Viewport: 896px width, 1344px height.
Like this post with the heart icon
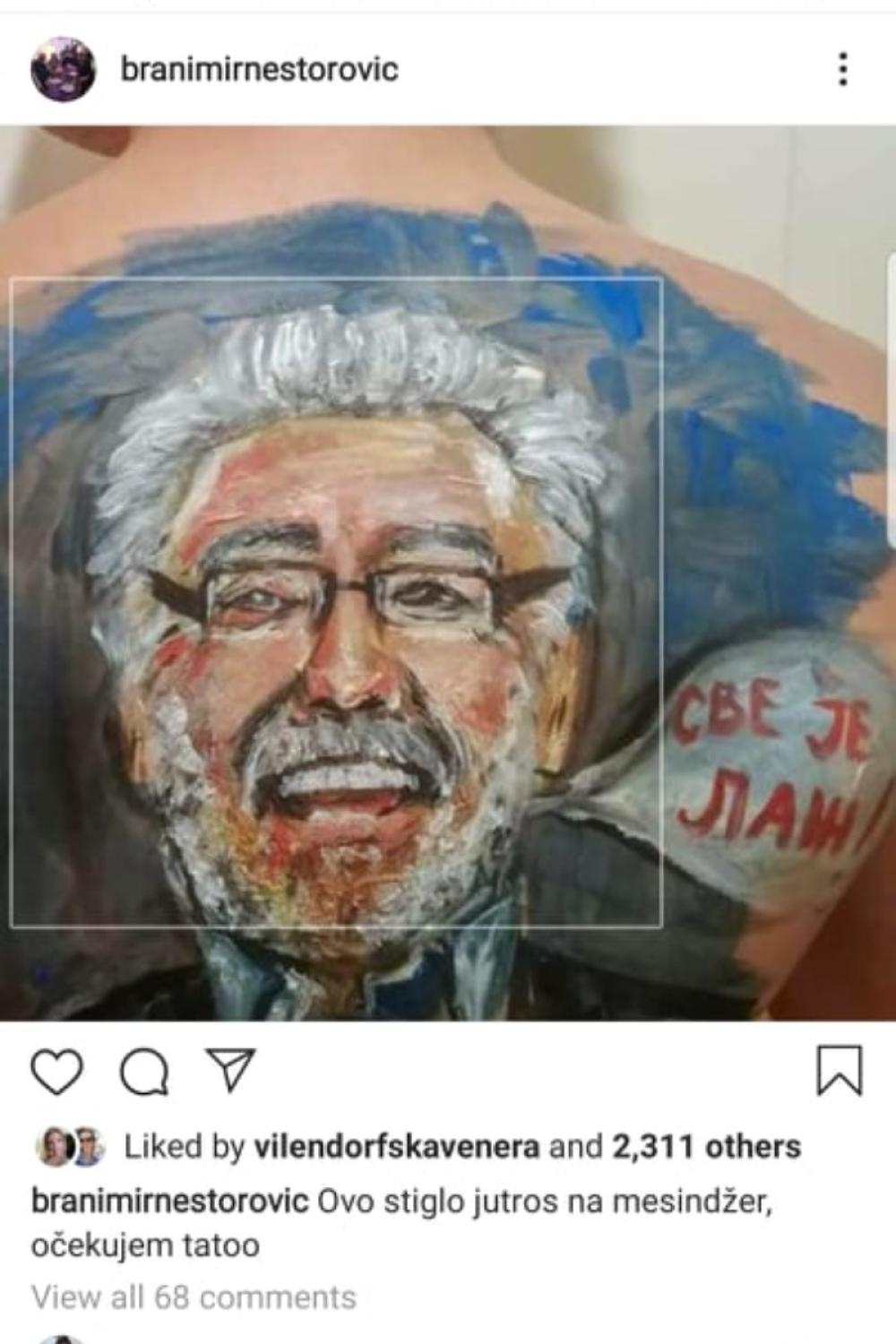pyautogui.click(x=57, y=1071)
